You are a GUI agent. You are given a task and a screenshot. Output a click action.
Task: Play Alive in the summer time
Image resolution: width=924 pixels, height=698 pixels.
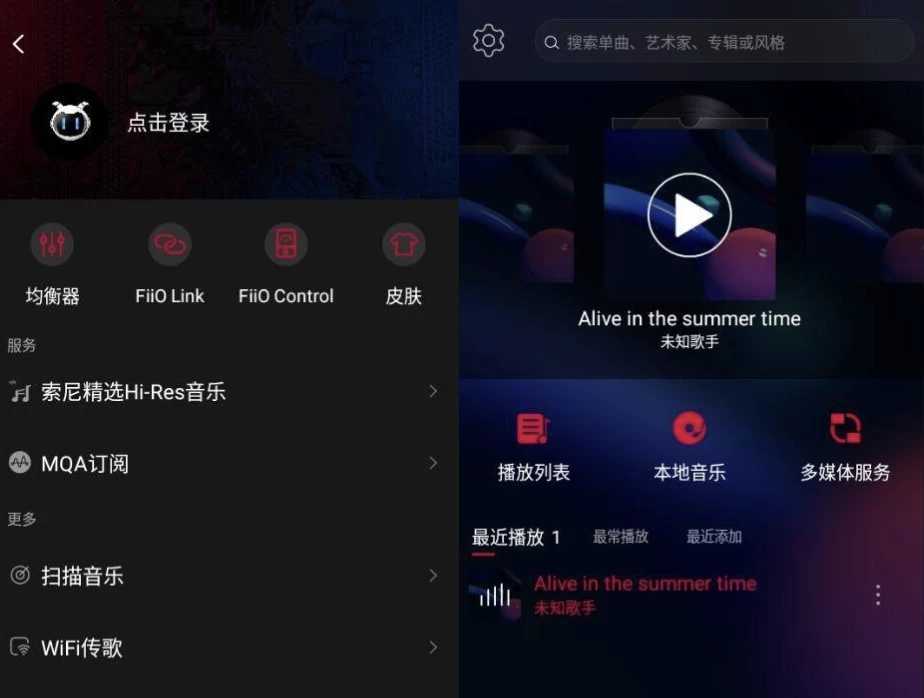(x=689, y=215)
